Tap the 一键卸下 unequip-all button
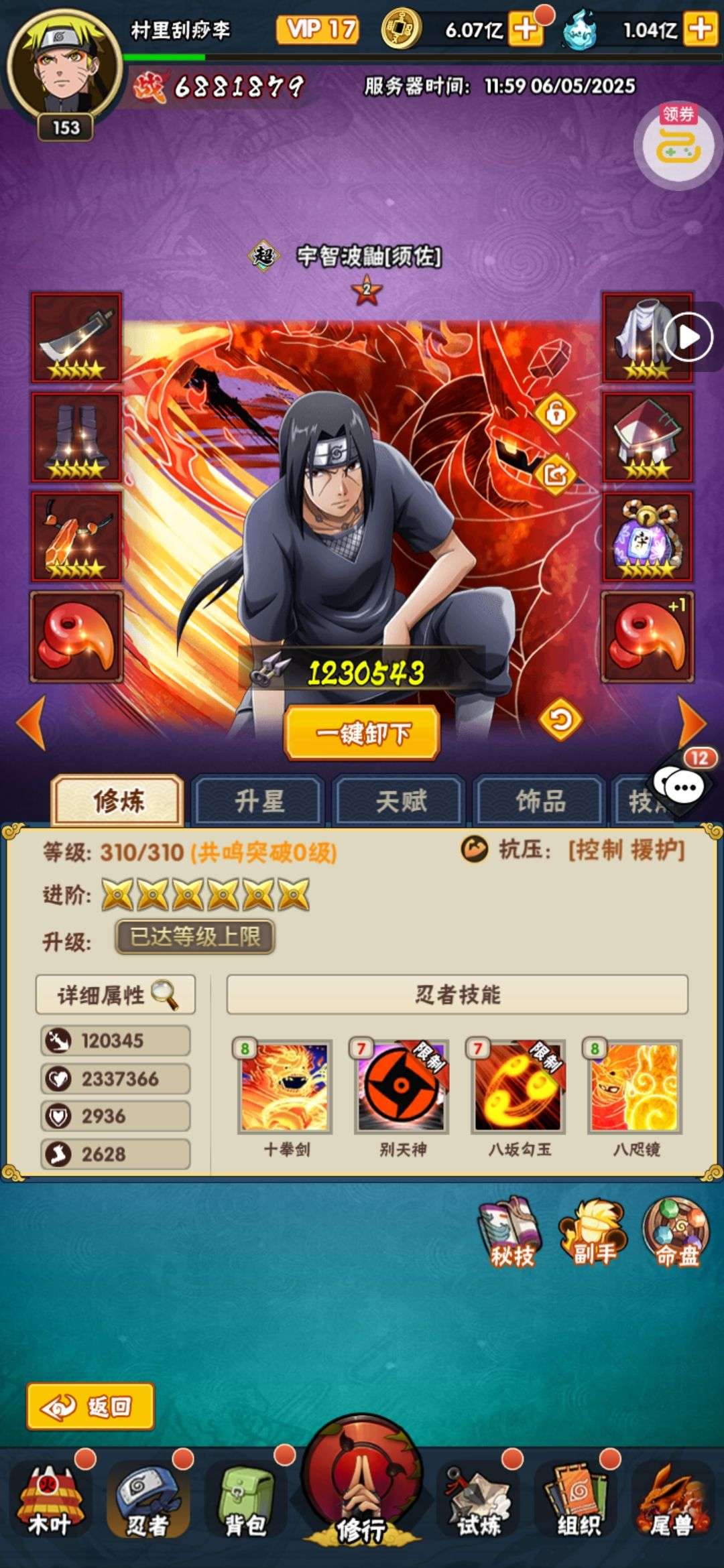The height and width of the screenshot is (1568, 724). pos(362,733)
